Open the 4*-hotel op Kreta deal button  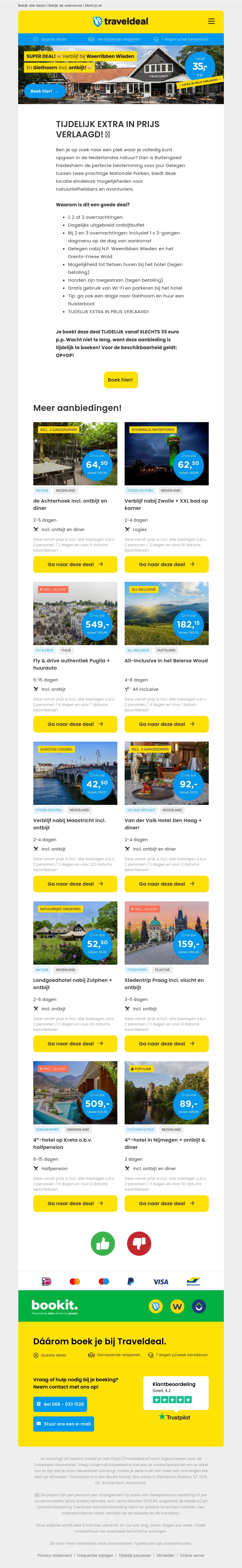[75, 1203]
